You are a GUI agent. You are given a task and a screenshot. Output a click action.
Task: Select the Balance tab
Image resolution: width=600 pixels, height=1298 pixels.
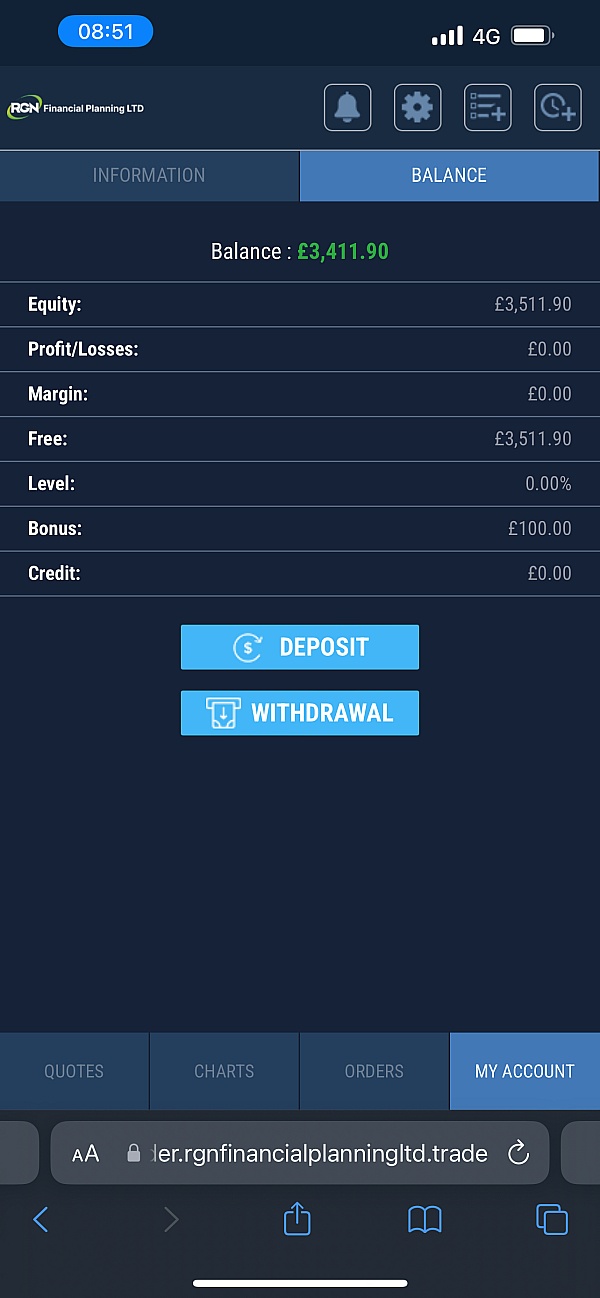[x=450, y=175]
